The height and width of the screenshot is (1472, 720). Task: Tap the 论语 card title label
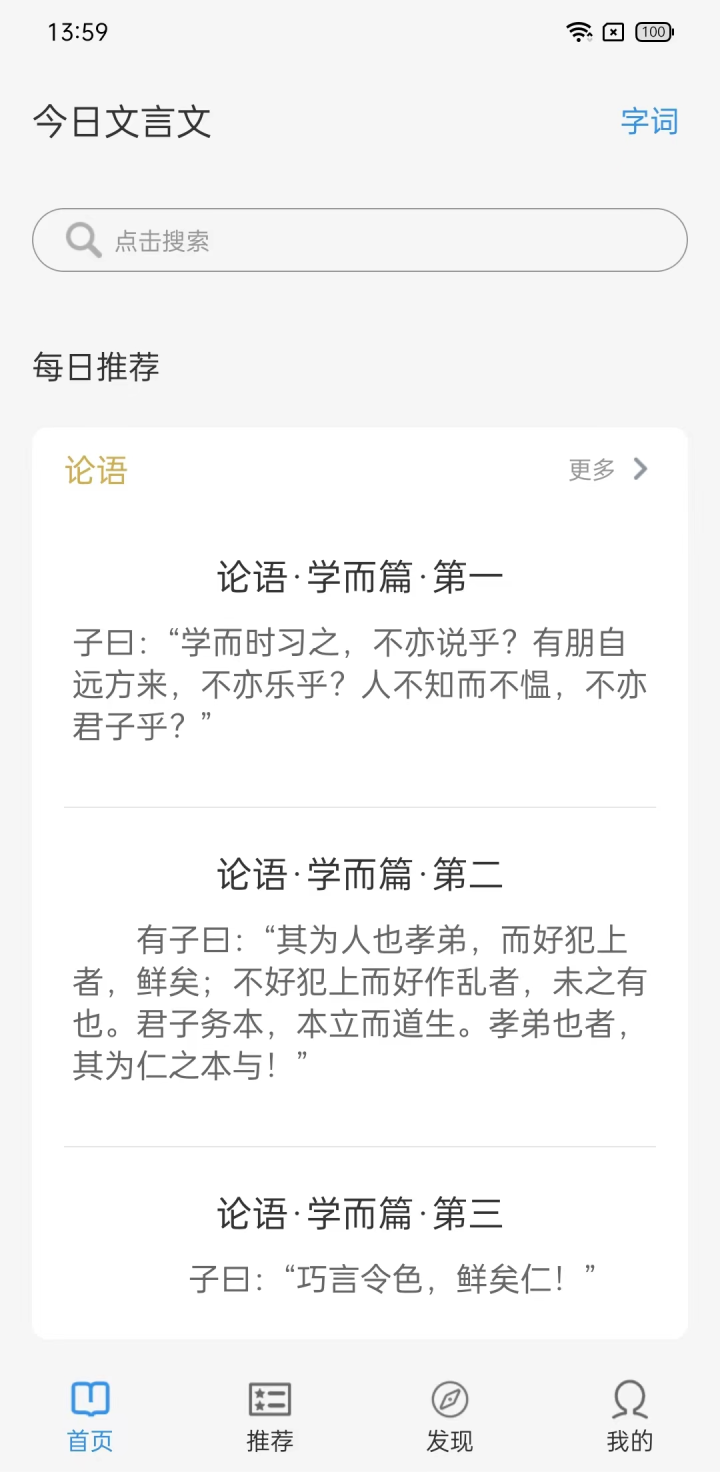(96, 470)
